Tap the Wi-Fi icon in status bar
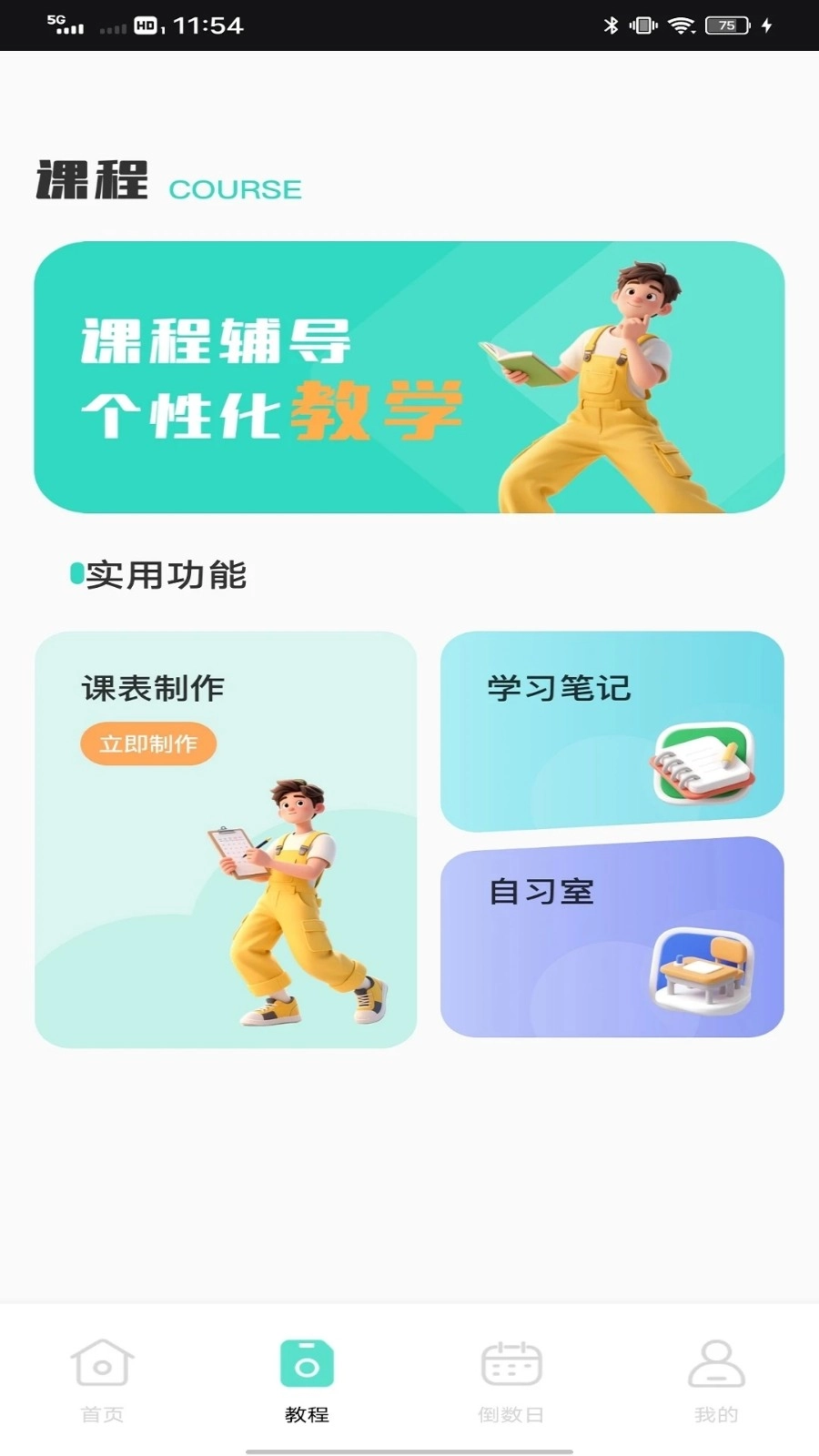 [x=681, y=25]
